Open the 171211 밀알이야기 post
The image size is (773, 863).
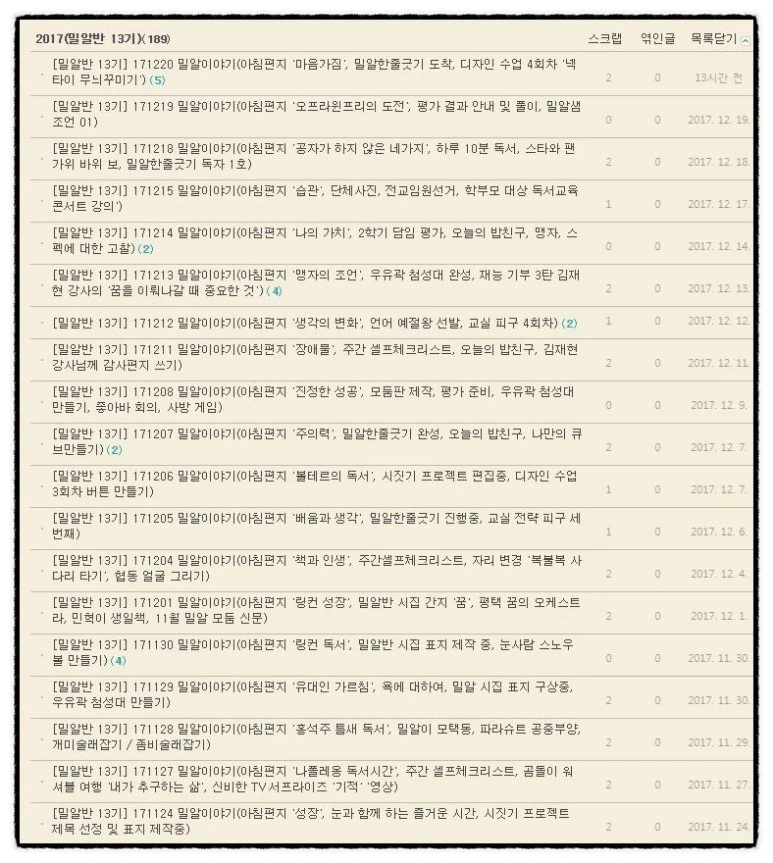point(315,357)
